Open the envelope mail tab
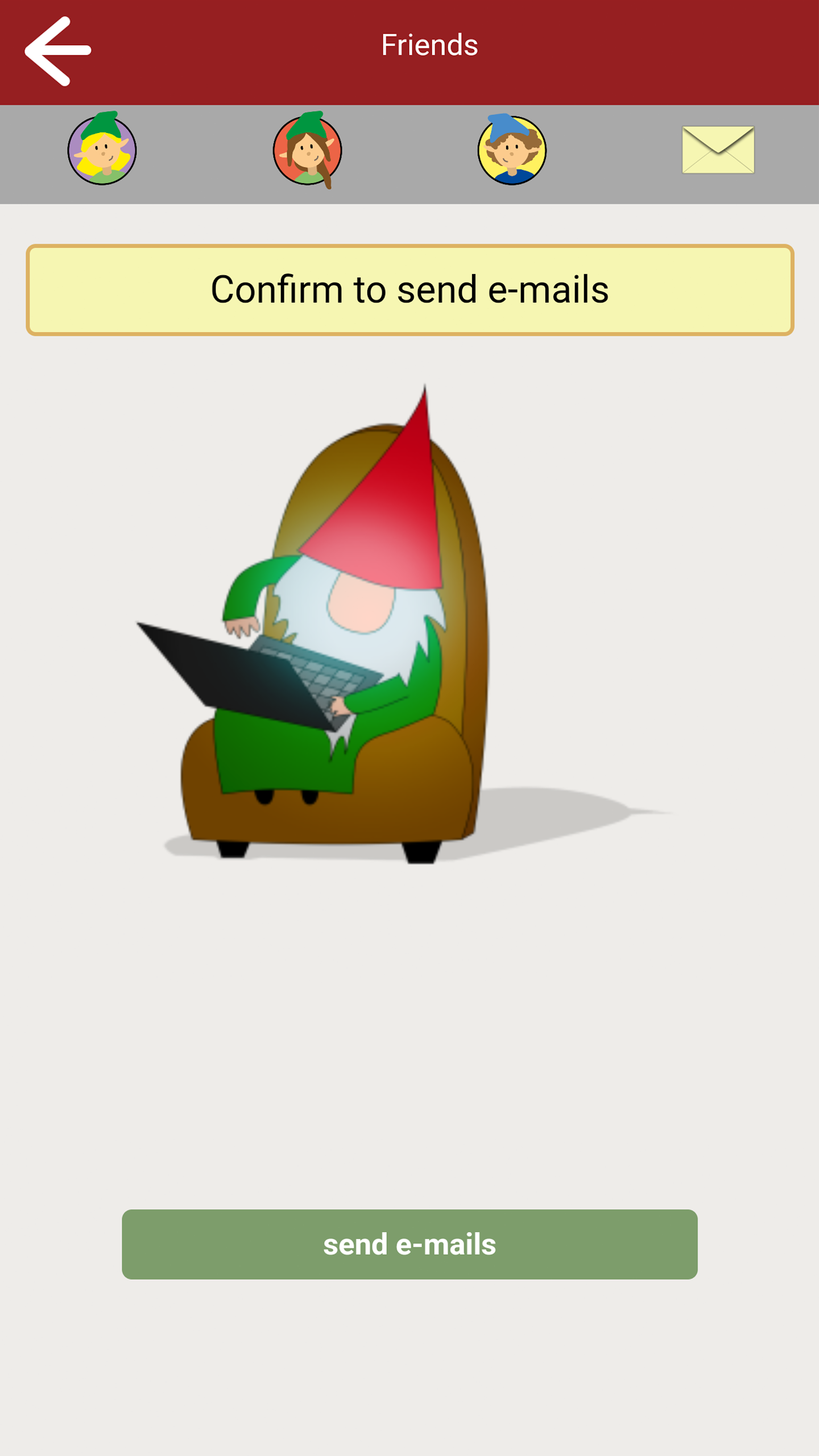Image resolution: width=819 pixels, height=1456 pixels. point(718,150)
